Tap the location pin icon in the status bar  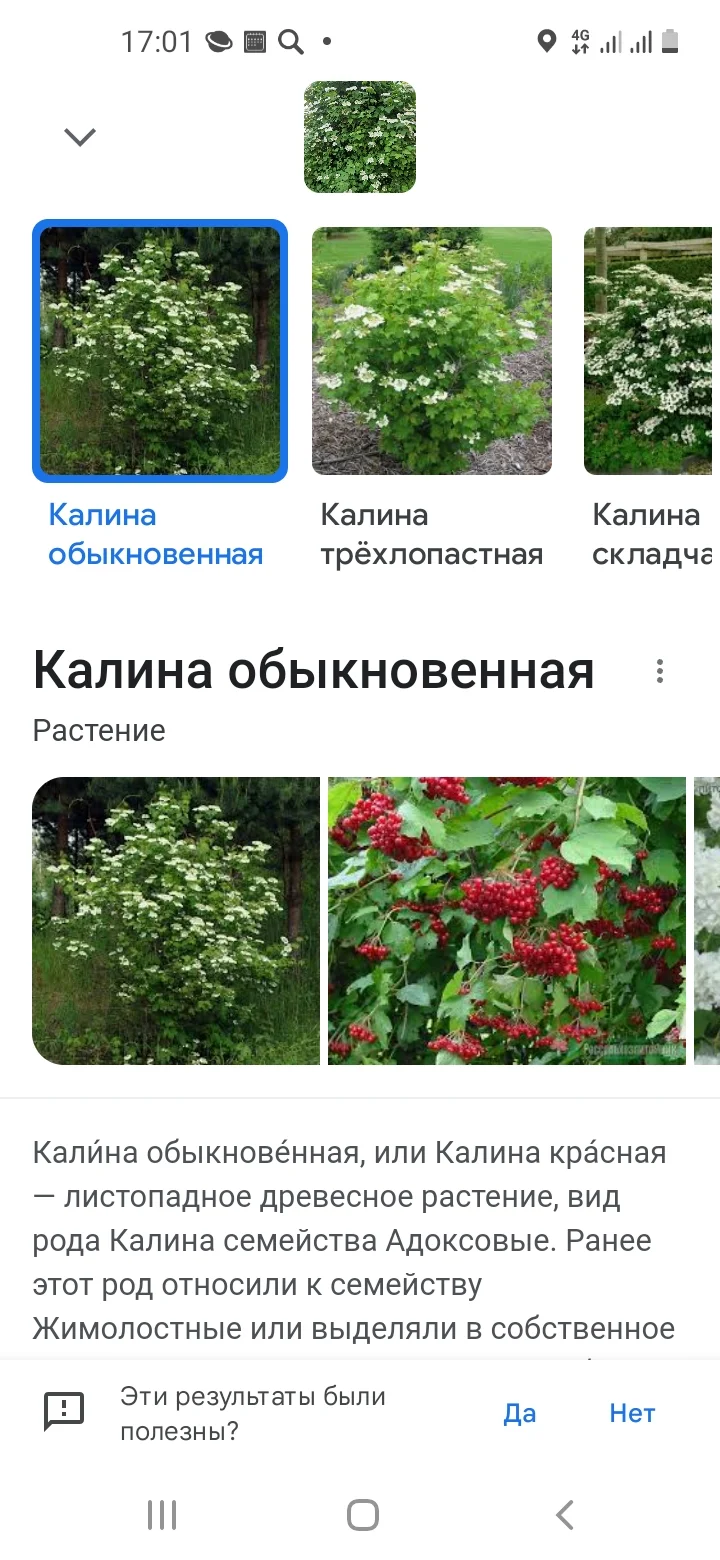(546, 42)
